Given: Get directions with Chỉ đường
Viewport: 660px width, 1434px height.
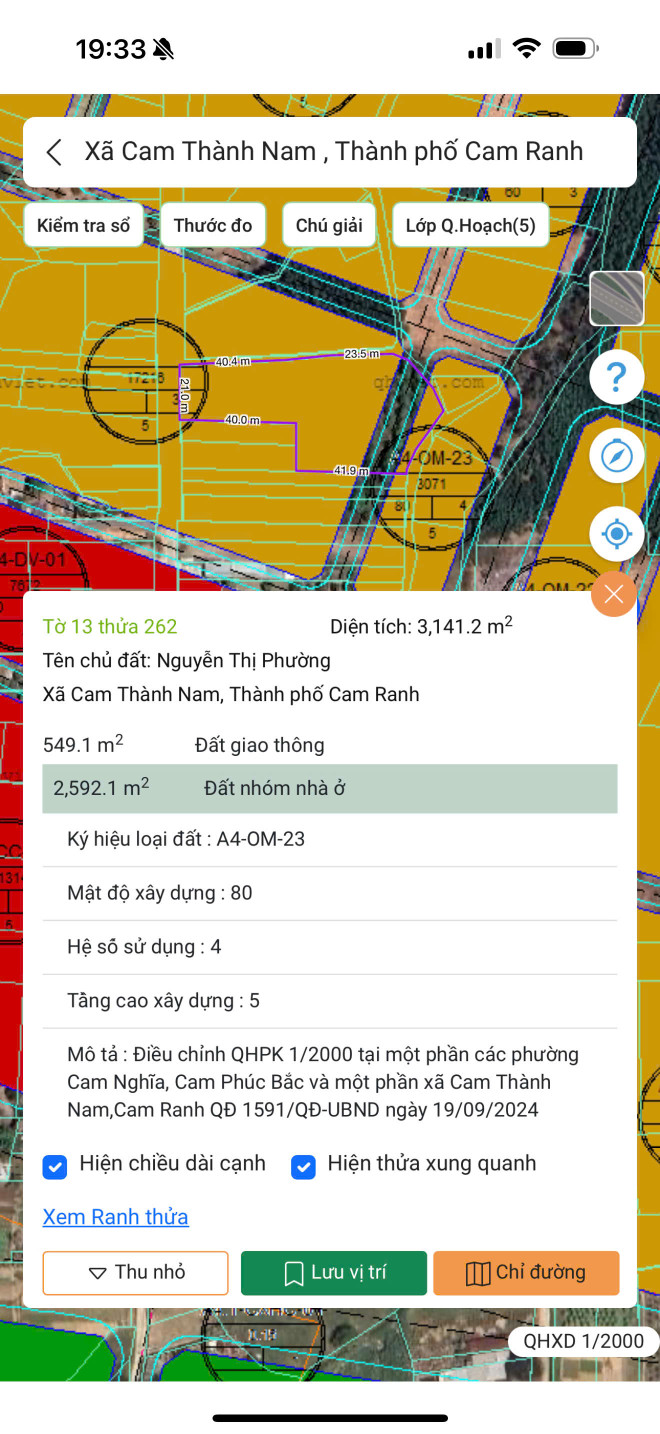Looking at the screenshot, I should point(526,1273).
